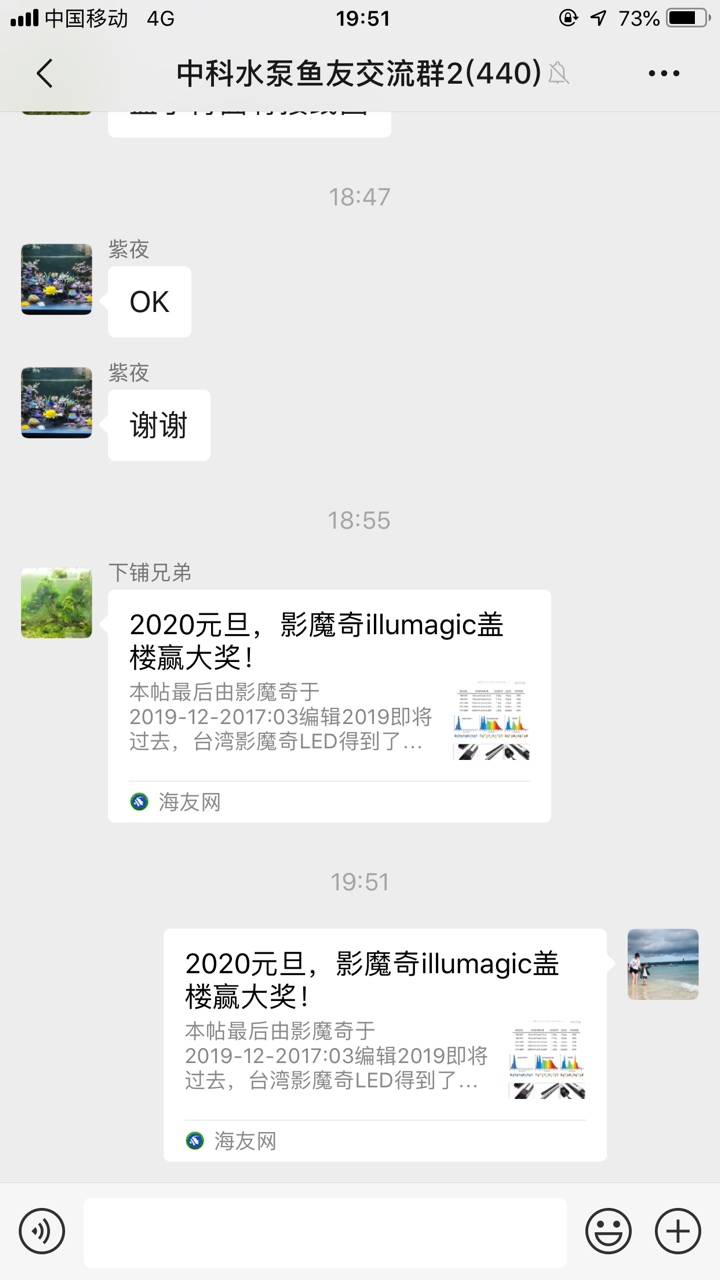View 紫夜's avatar beside the 谢谢 message

[x=57, y=403]
